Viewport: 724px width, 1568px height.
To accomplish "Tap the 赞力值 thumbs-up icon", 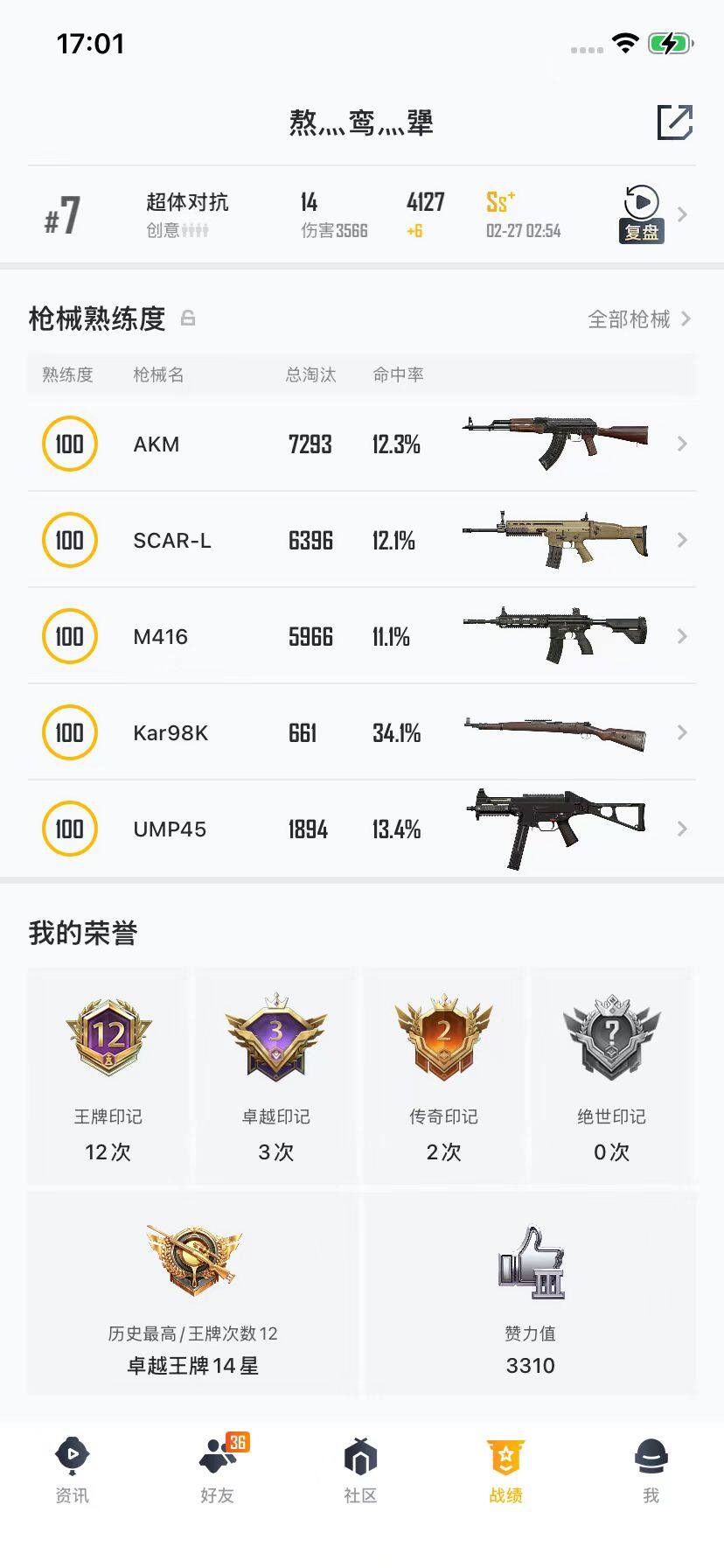I will point(531,1269).
